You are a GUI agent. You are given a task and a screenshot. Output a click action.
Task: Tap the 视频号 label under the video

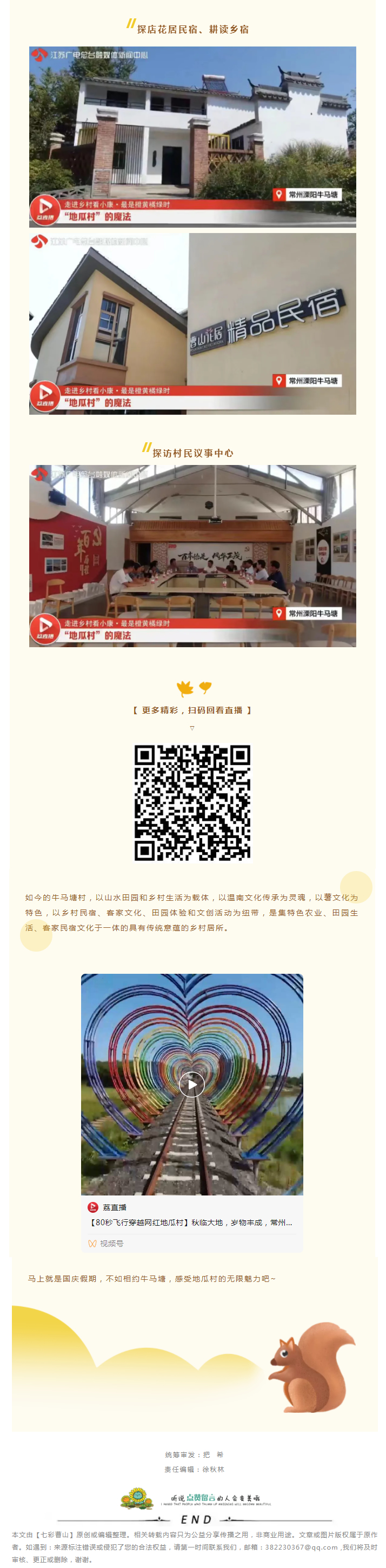click(x=111, y=1243)
